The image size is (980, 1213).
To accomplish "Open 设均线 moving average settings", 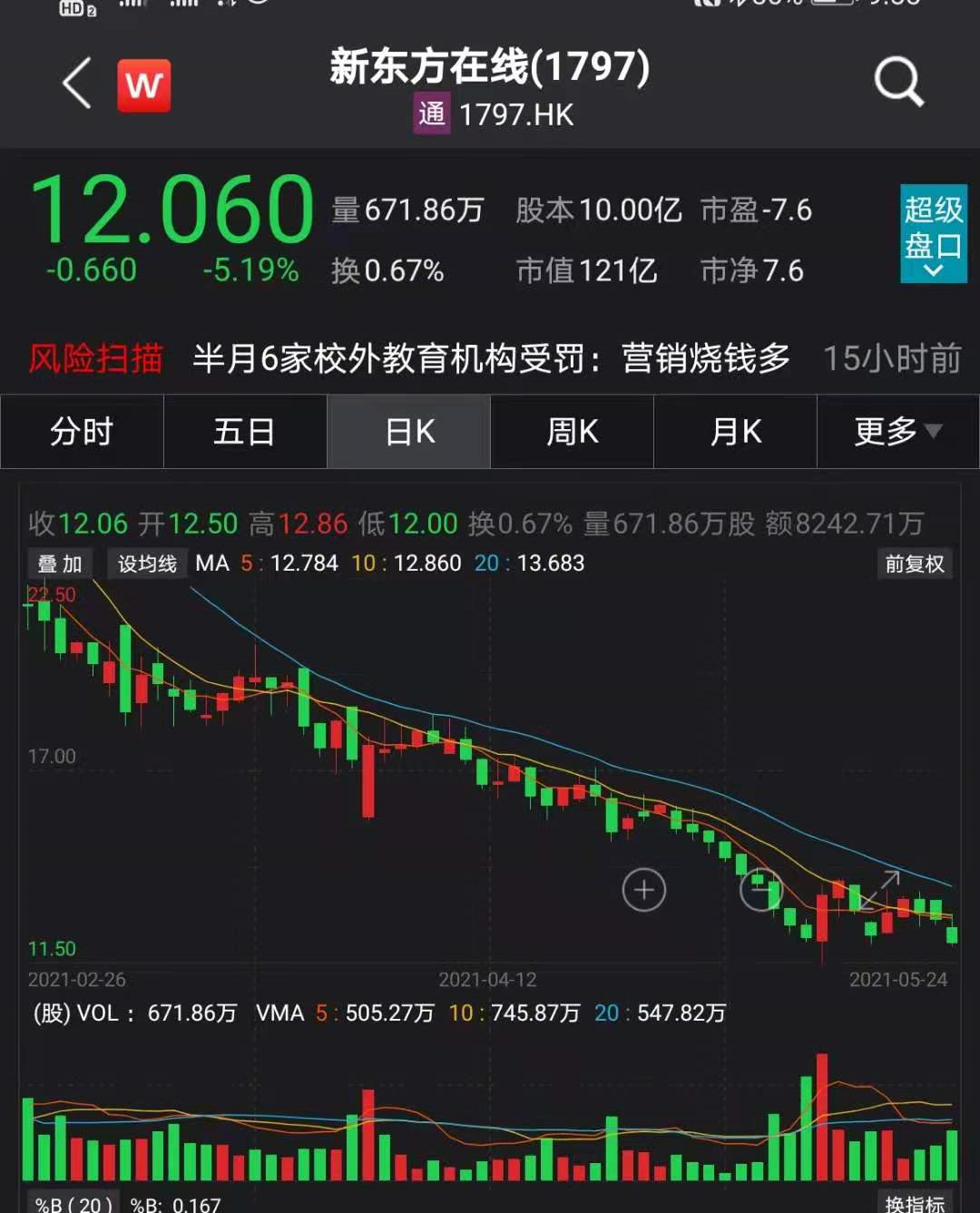I will coord(147,563).
